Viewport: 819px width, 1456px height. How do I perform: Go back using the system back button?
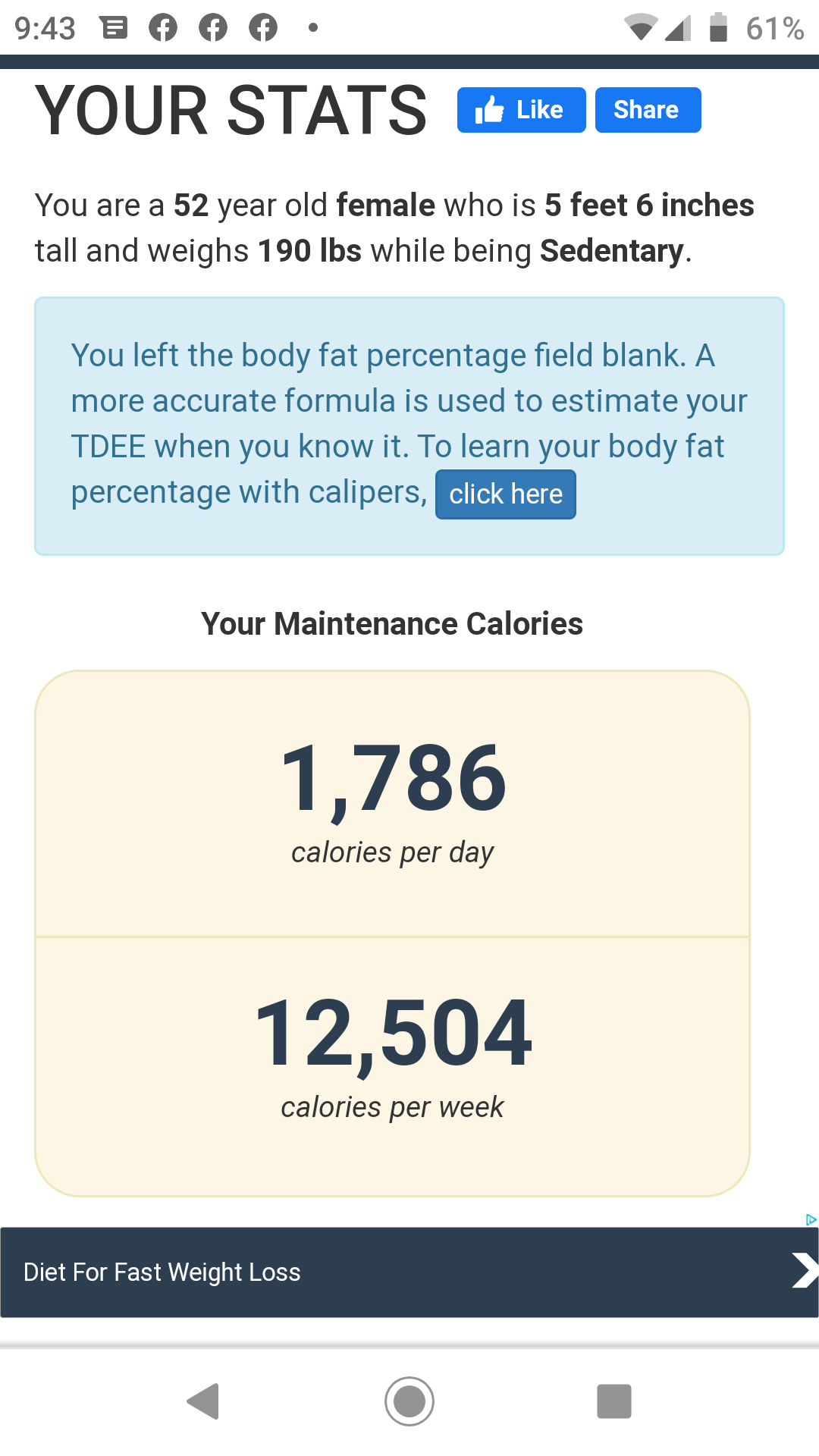203,1401
